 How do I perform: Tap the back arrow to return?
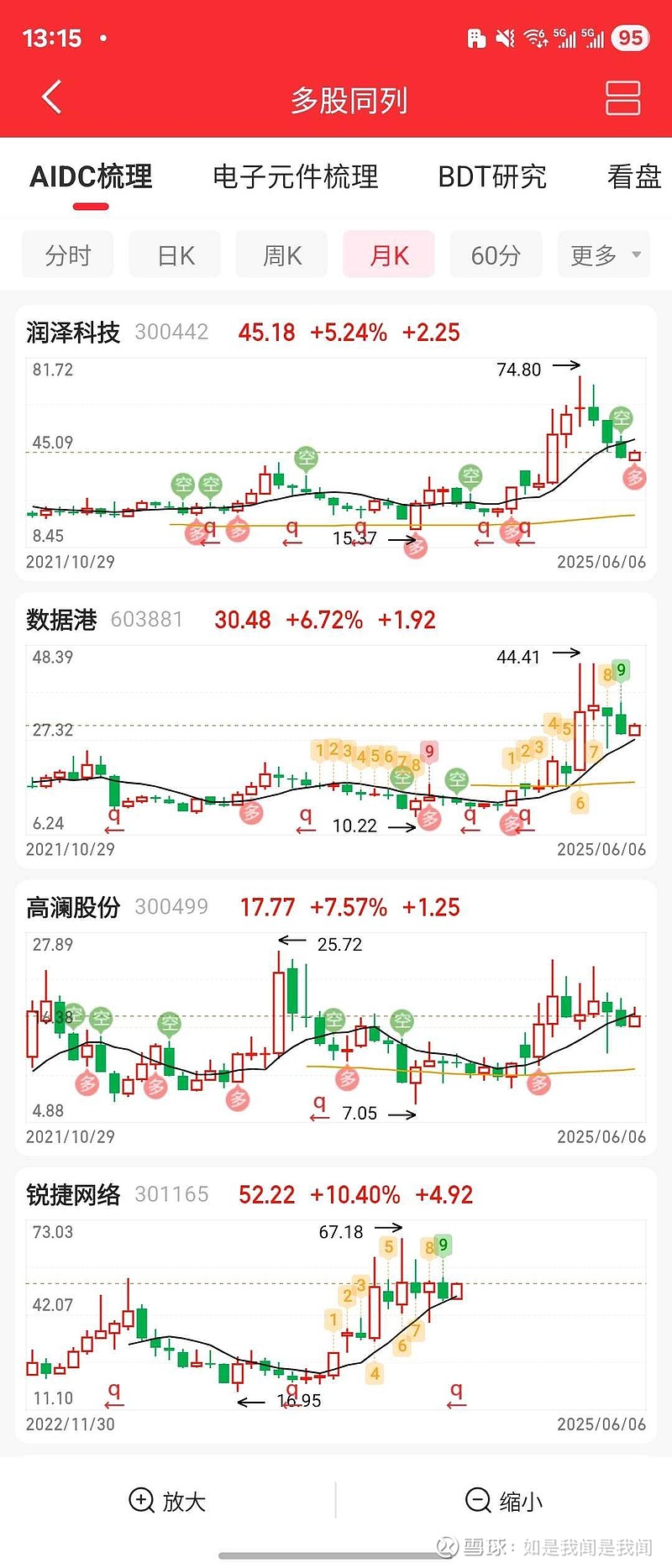(x=50, y=96)
